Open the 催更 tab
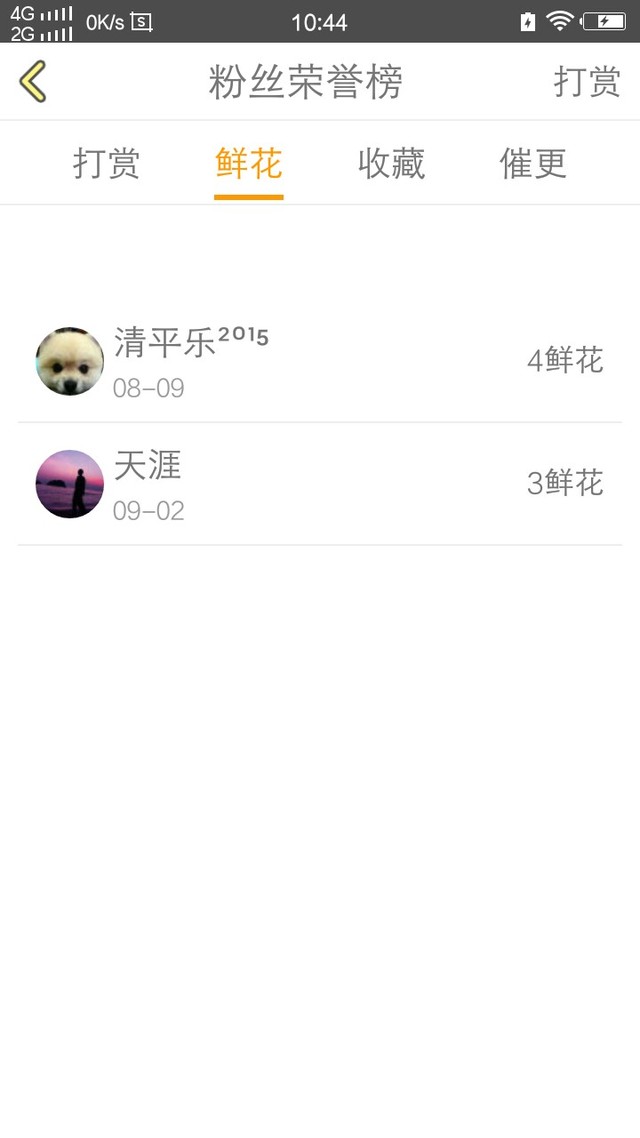 pos(533,163)
